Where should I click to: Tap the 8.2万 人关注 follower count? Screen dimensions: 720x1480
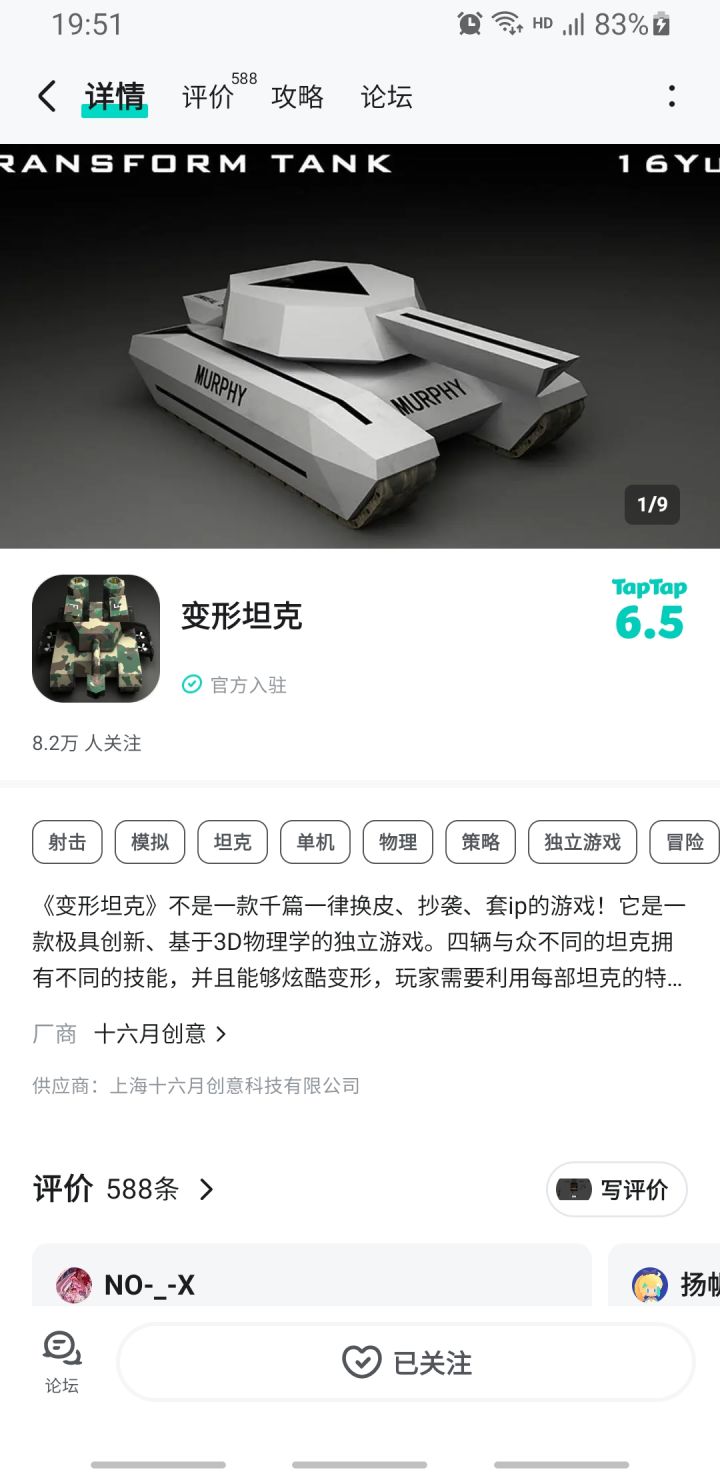(84, 743)
